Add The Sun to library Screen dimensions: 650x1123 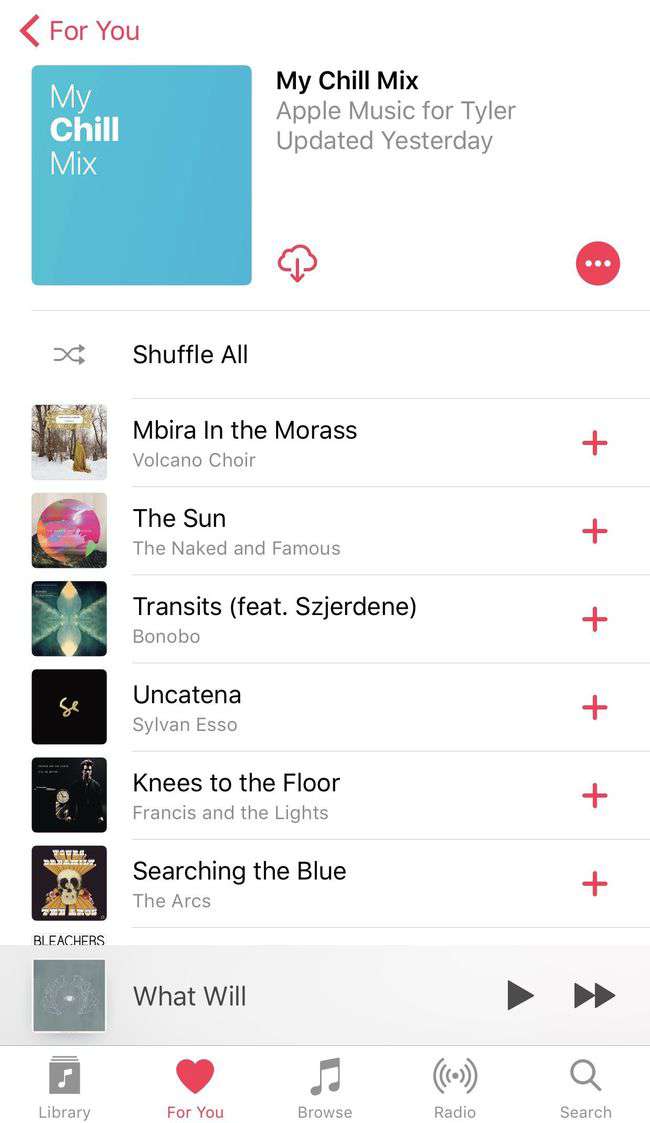pos(595,531)
